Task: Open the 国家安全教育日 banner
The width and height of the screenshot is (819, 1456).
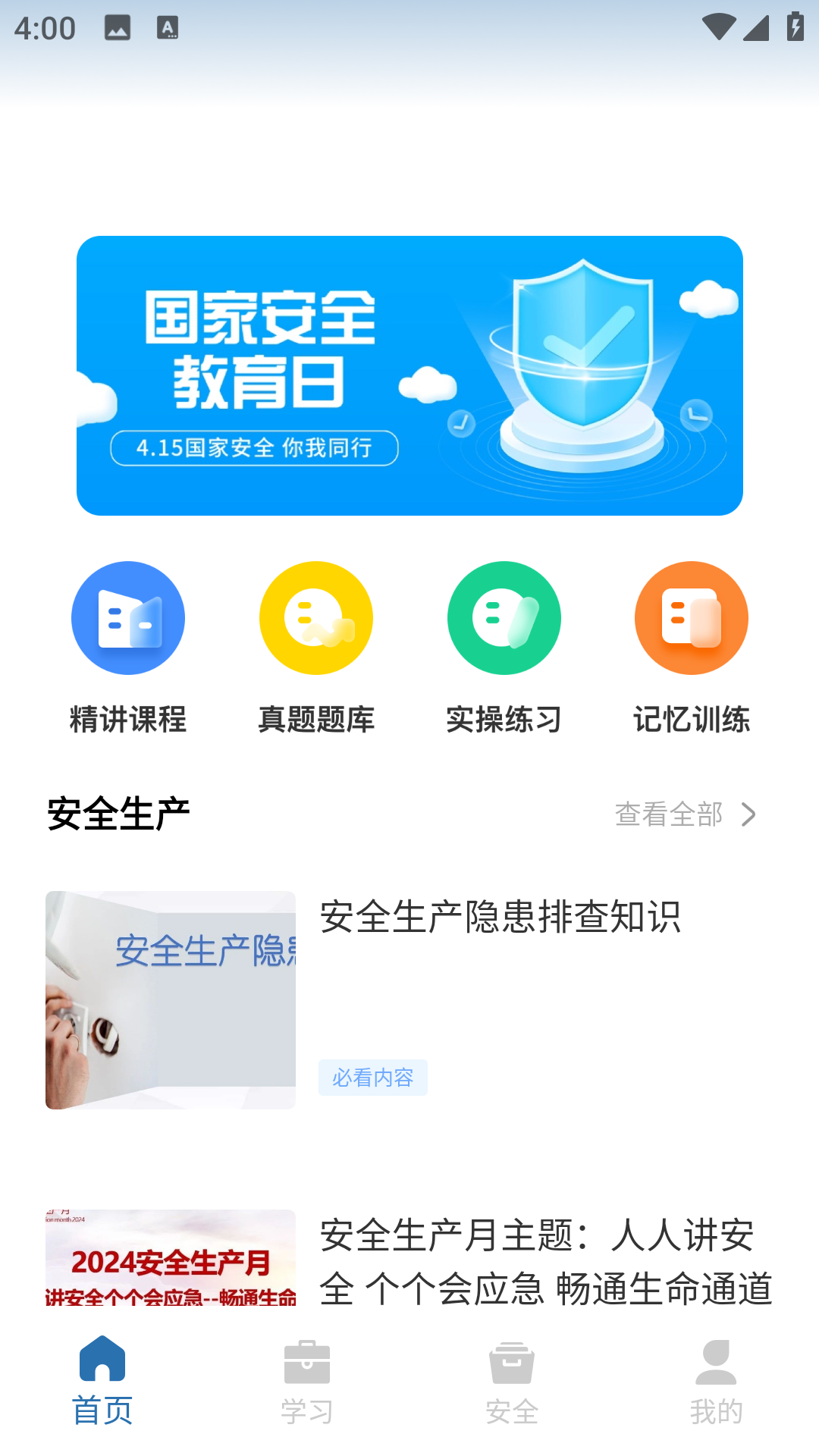Action: [x=409, y=375]
